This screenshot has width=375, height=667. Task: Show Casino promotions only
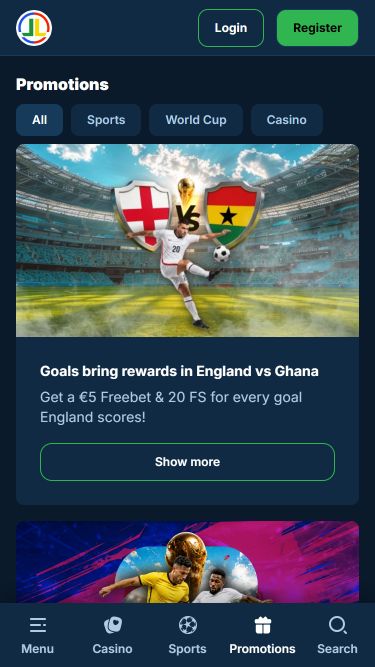(x=287, y=120)
